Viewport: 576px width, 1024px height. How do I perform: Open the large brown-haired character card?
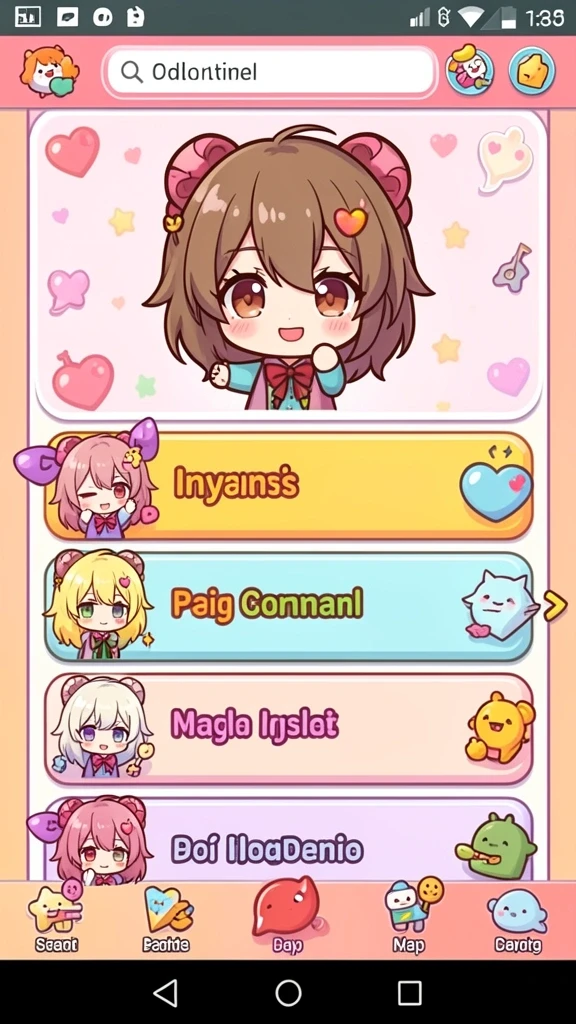[289, 264]
